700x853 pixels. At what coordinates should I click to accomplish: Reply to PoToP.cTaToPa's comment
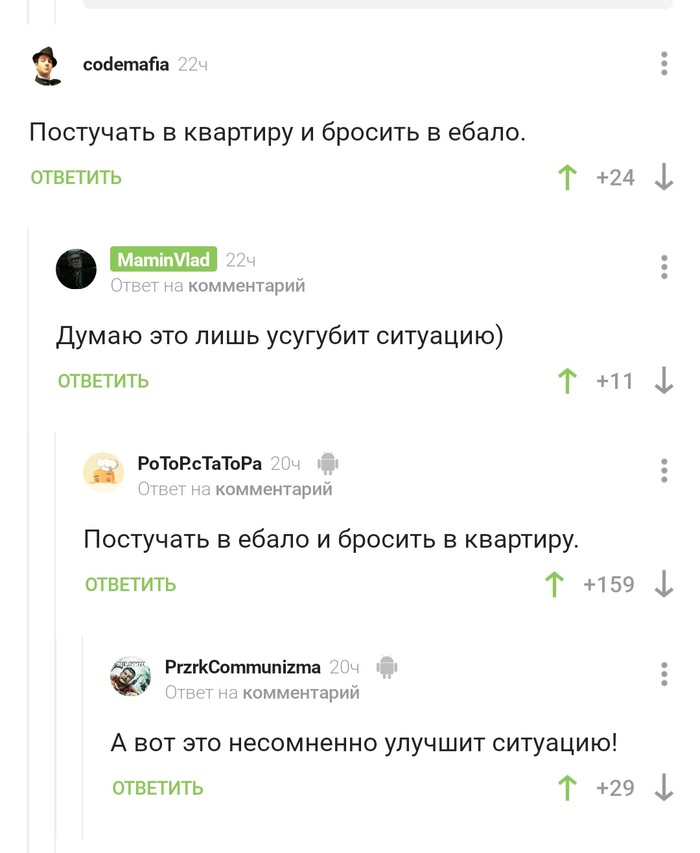tap(130, 584)
